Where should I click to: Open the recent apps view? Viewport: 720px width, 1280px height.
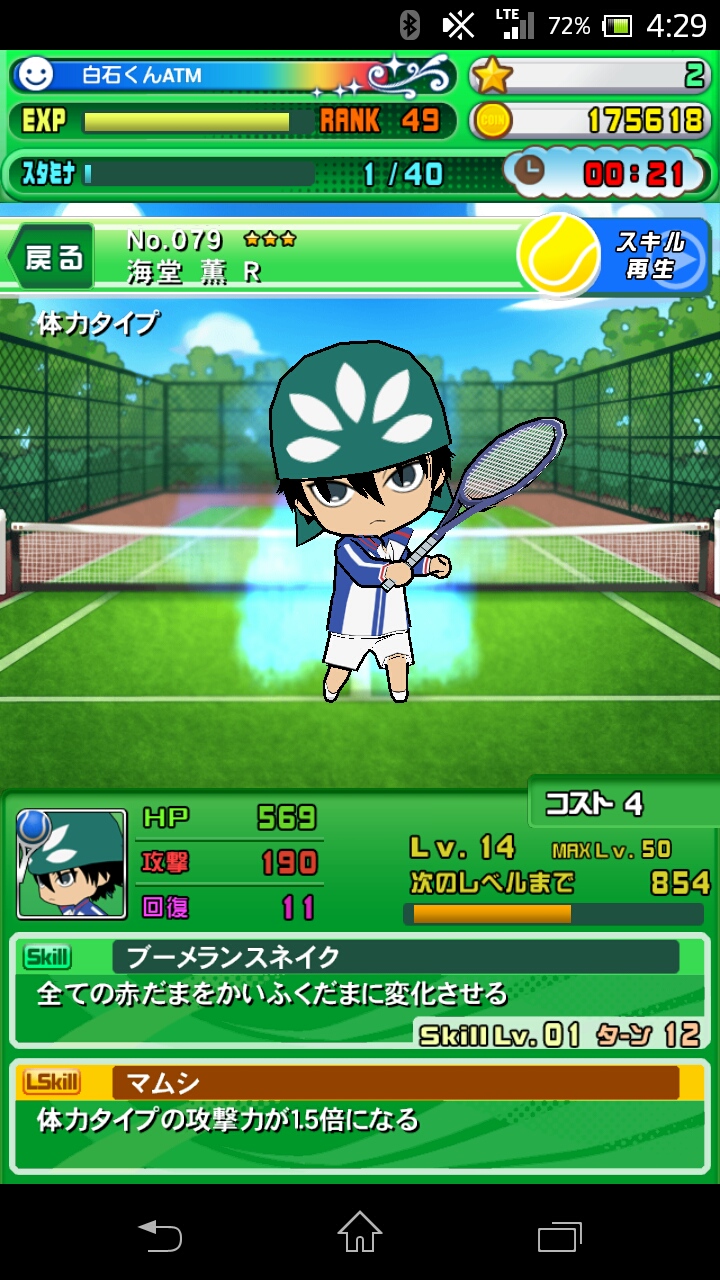coord(559,1235)
